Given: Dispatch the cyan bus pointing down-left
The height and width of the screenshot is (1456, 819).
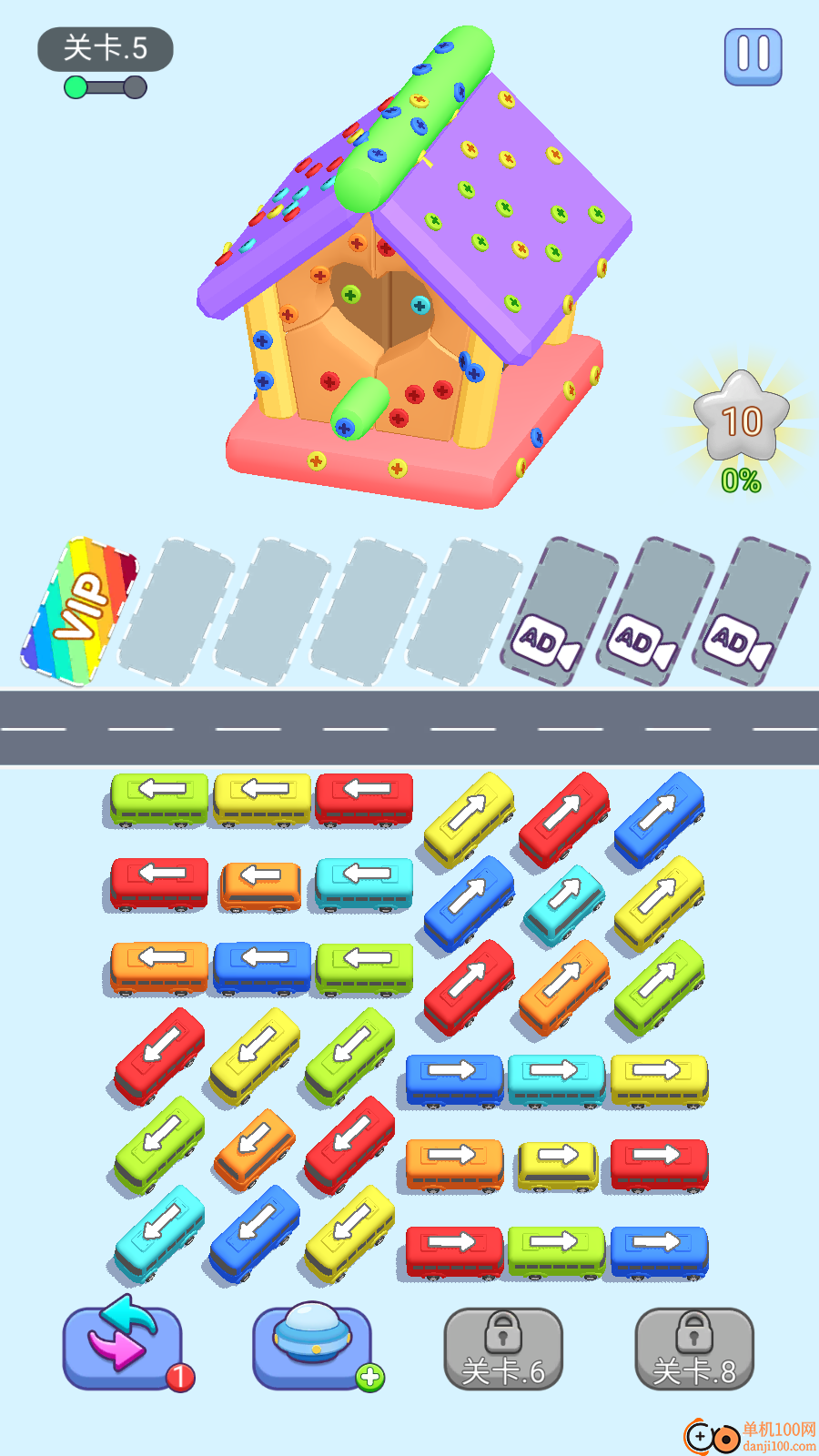Looking at the screenshot, I should click(160, 1231).
